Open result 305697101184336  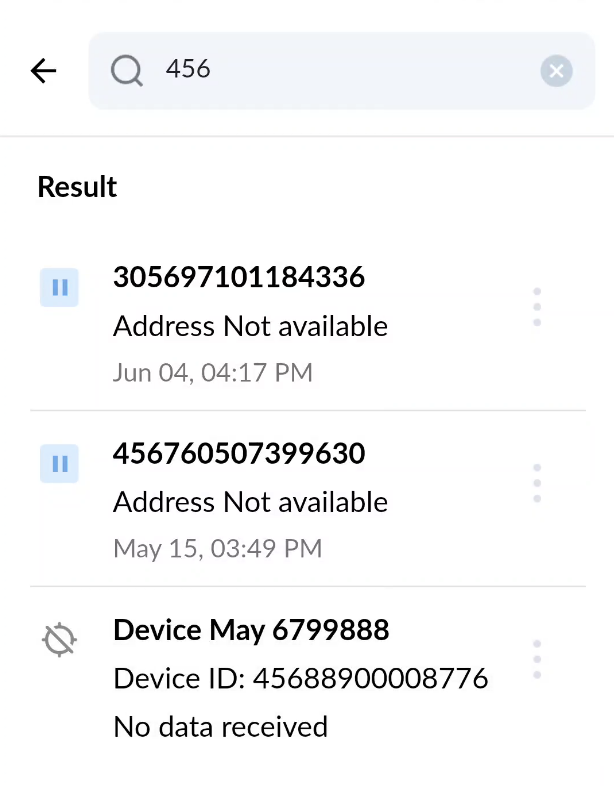[250, 324]
